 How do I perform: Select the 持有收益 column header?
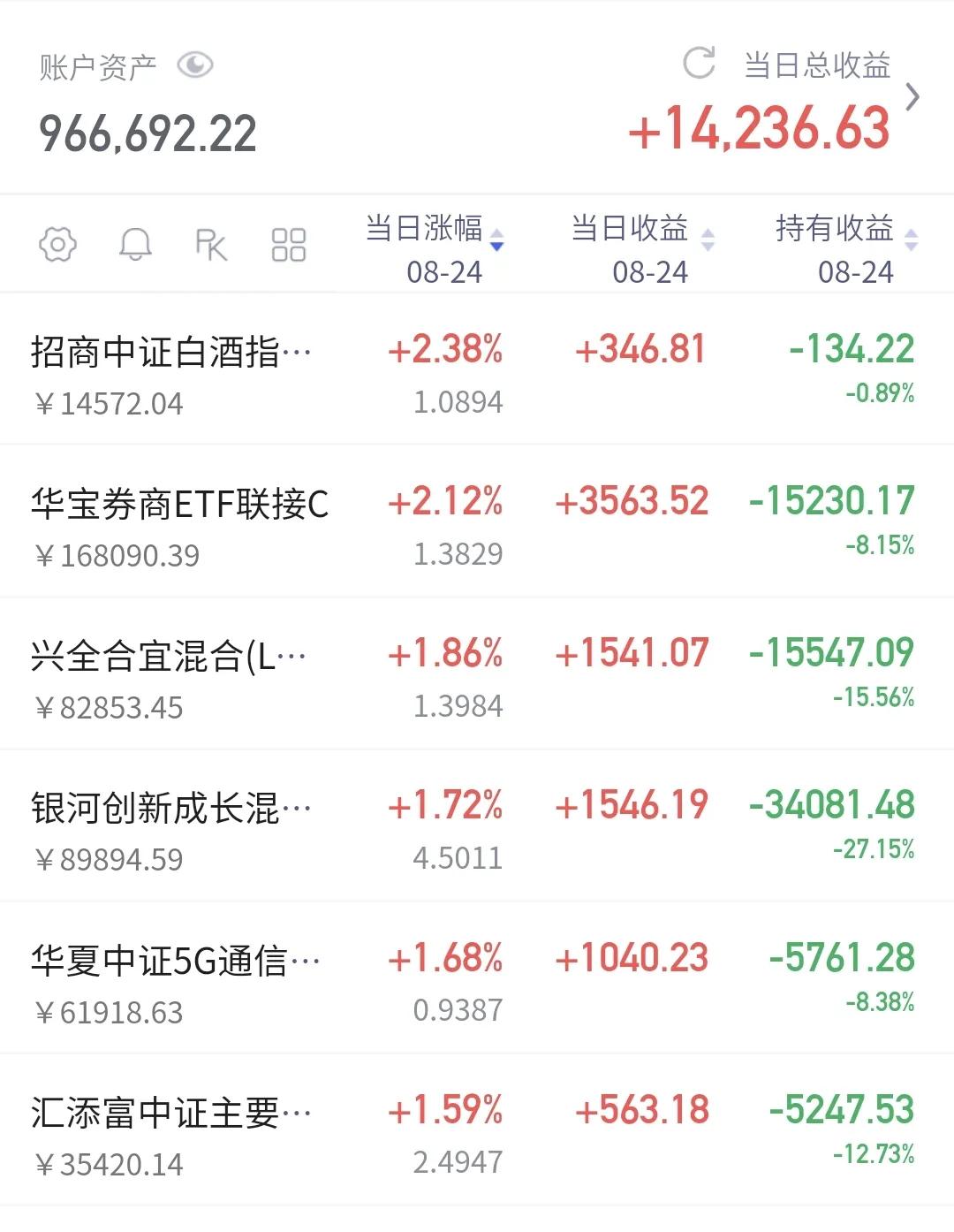point(834,231)
